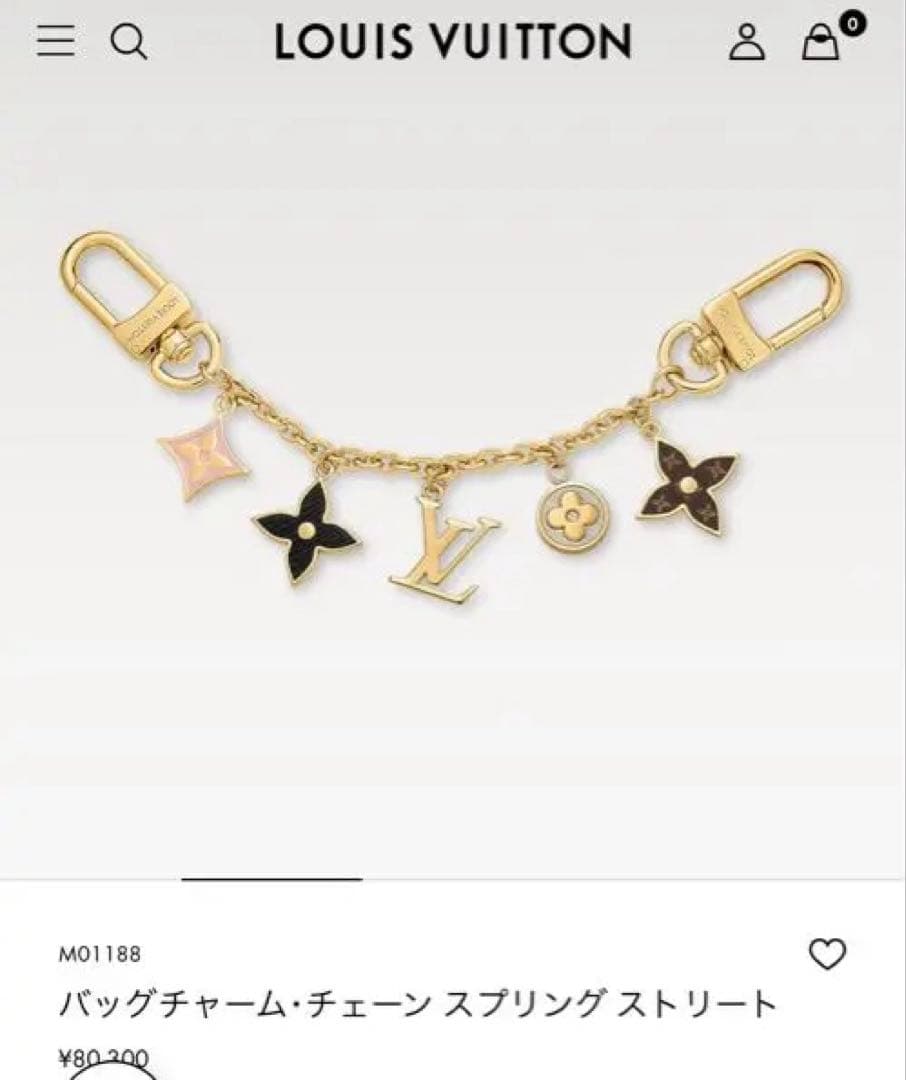This screenshot has height=1080, width=906.
Task: Open the hamburger navigation menu
Action: point(57,42)
